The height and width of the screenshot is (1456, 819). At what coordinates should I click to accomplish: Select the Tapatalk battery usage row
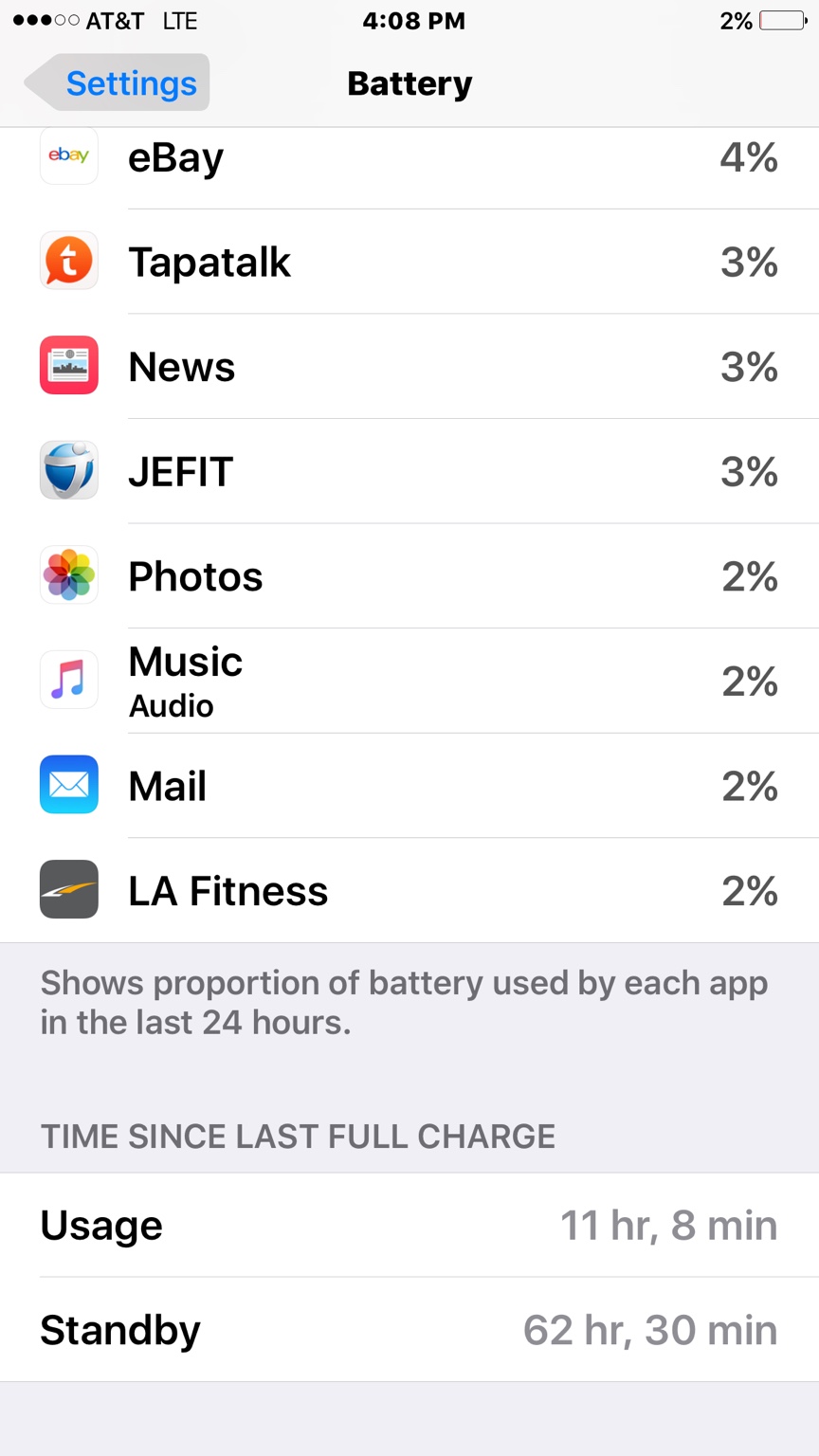click(x=409, y=263)
